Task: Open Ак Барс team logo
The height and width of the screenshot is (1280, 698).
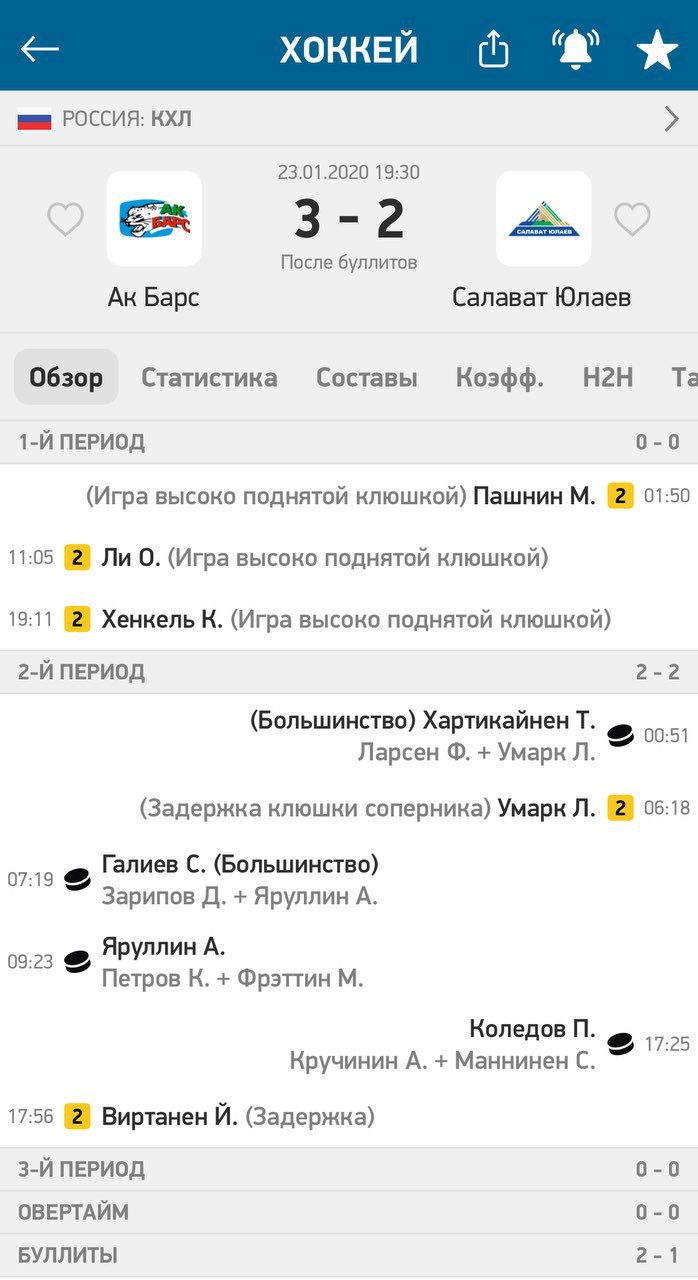Action: (x=154, y=218)
